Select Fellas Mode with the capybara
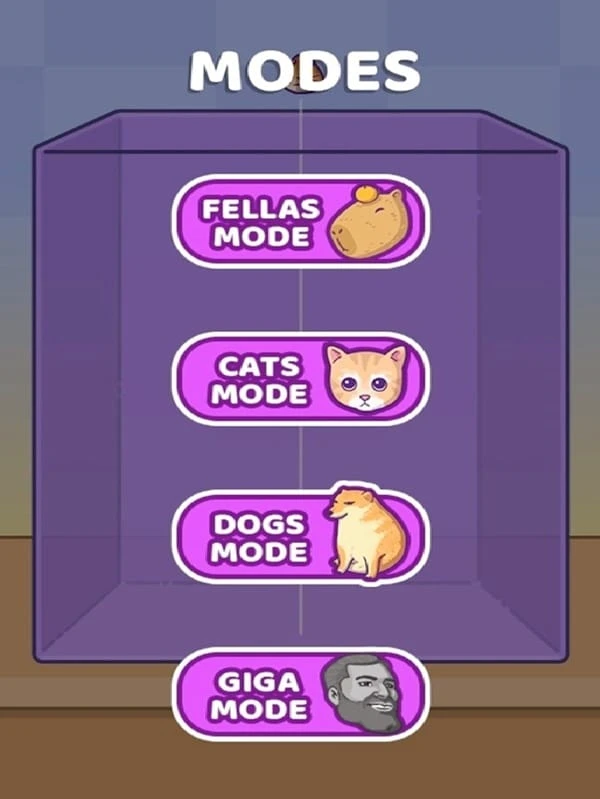600x799 pixels. (x=300, y=222)
